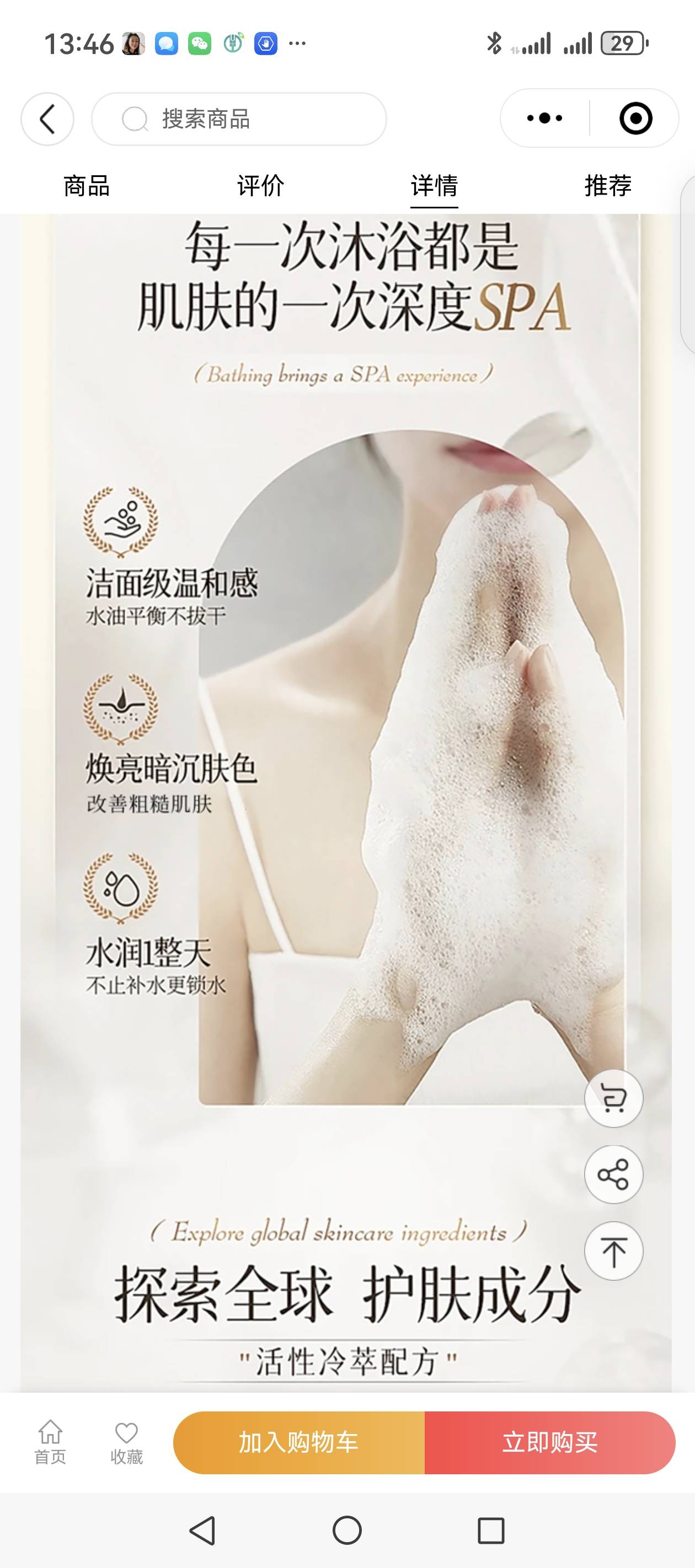
Task: Tap 立即购买 to buy now
Action: (550, 1443)
